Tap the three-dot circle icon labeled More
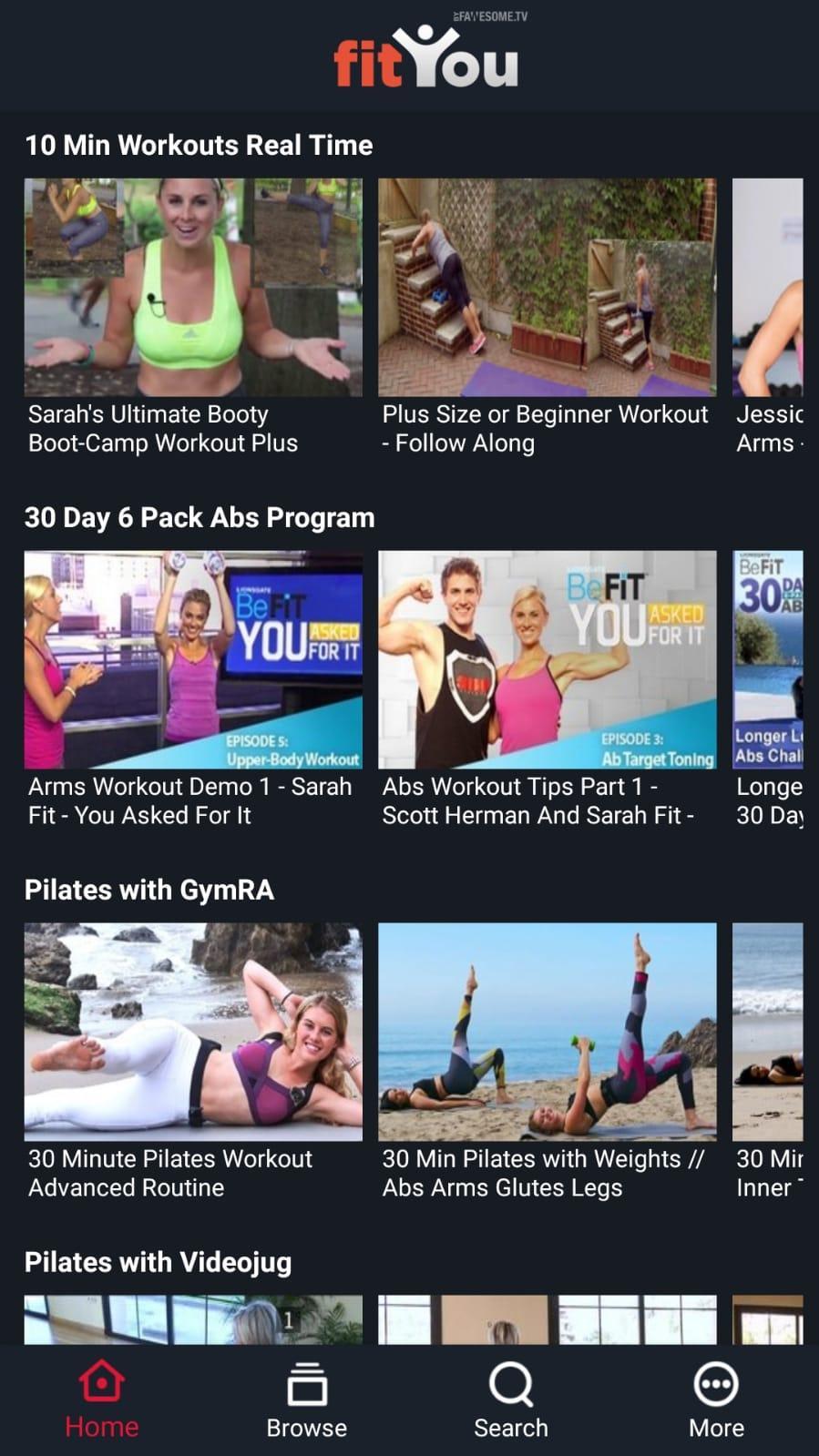 pos(716,1380)
